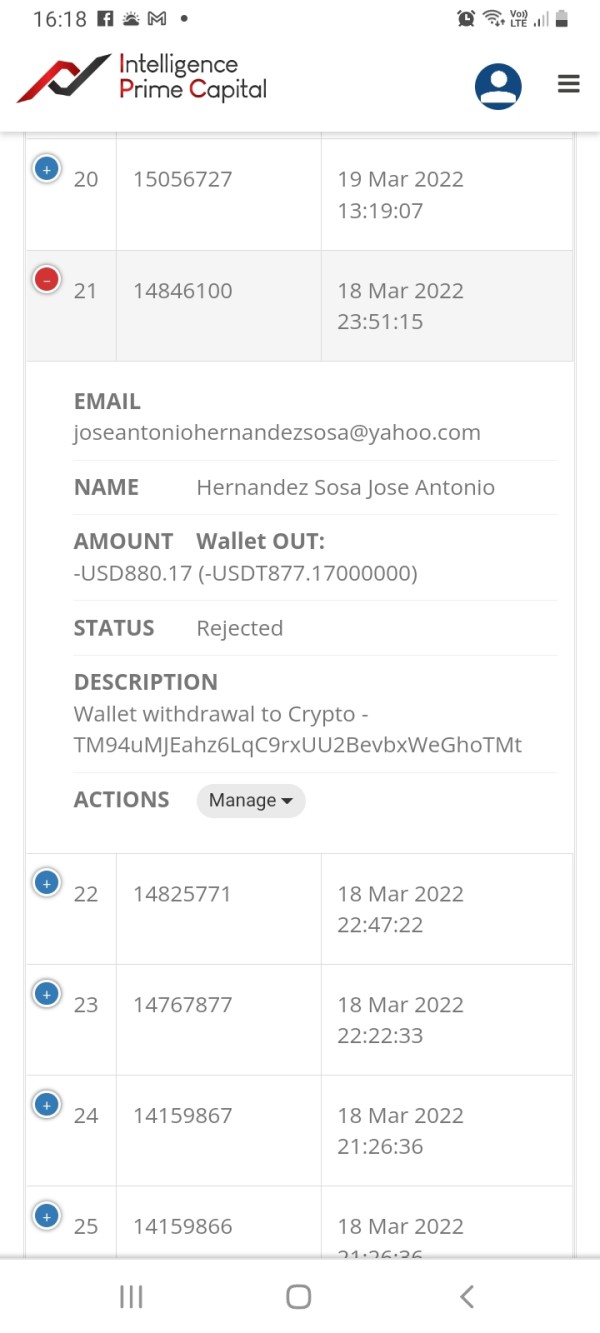Go to the home screen
Viewport: 600px width, 1333px height.
pos(299,1297)
